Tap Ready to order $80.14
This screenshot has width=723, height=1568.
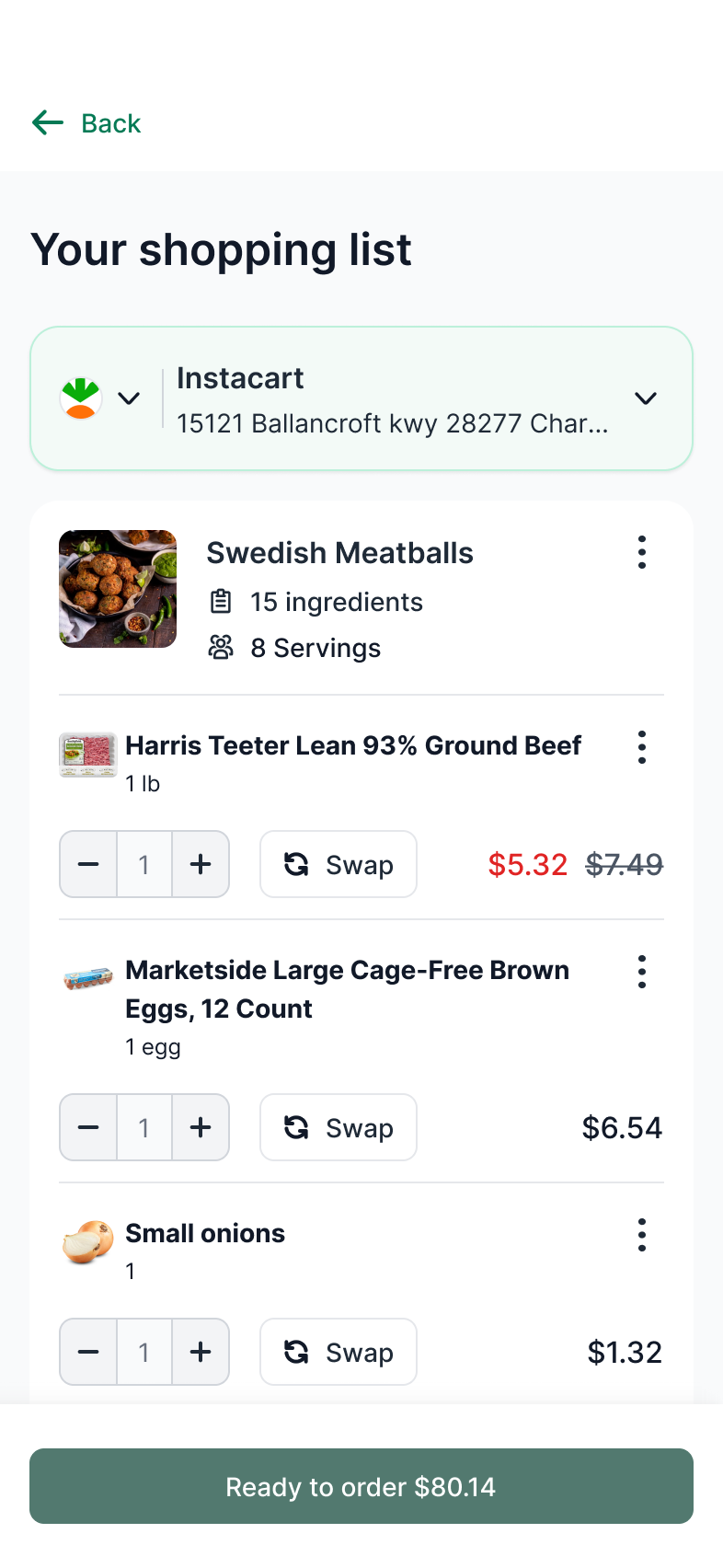tap(361, 1486)
